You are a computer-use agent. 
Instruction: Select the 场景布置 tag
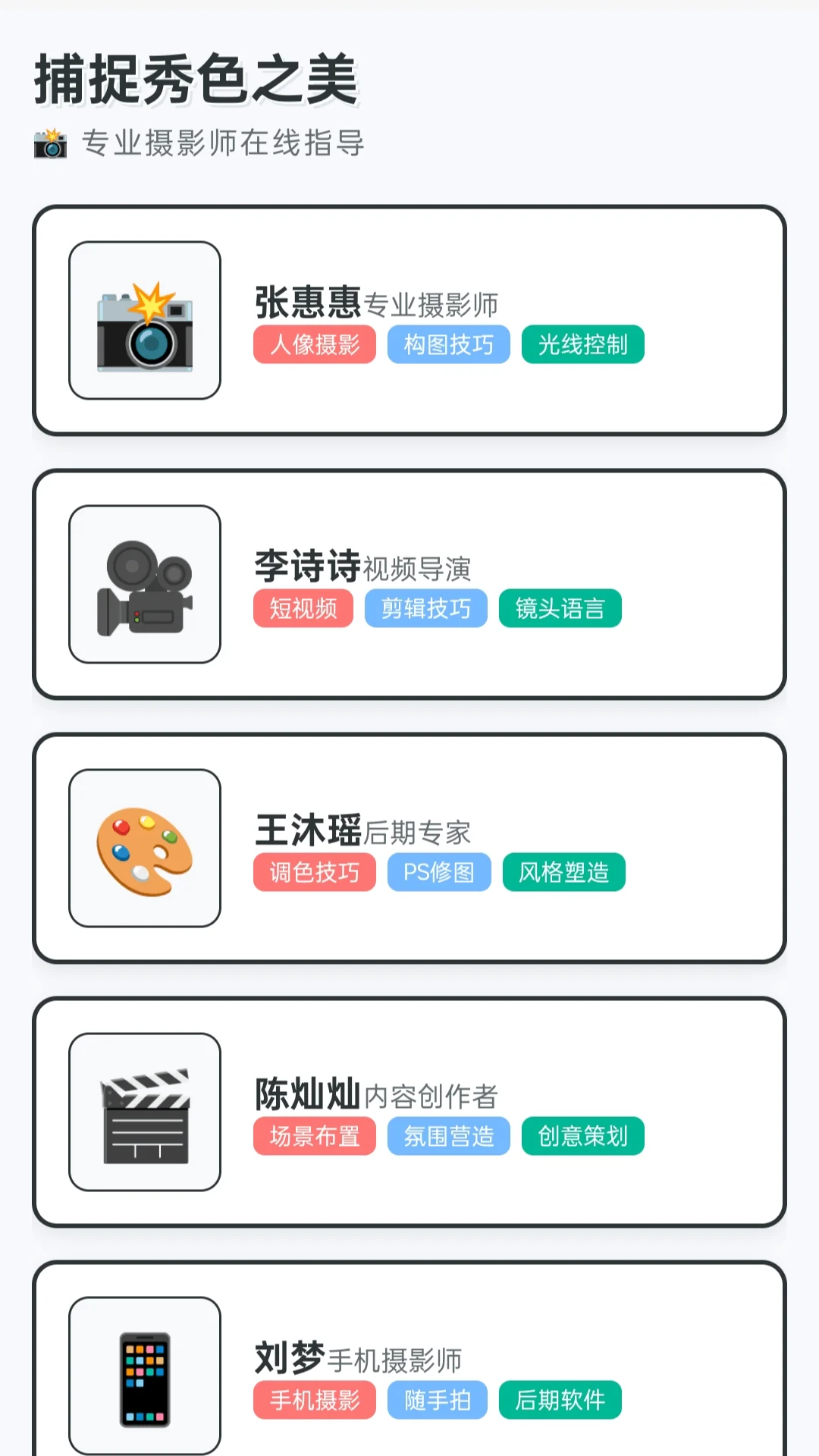tap(314, 1136)
